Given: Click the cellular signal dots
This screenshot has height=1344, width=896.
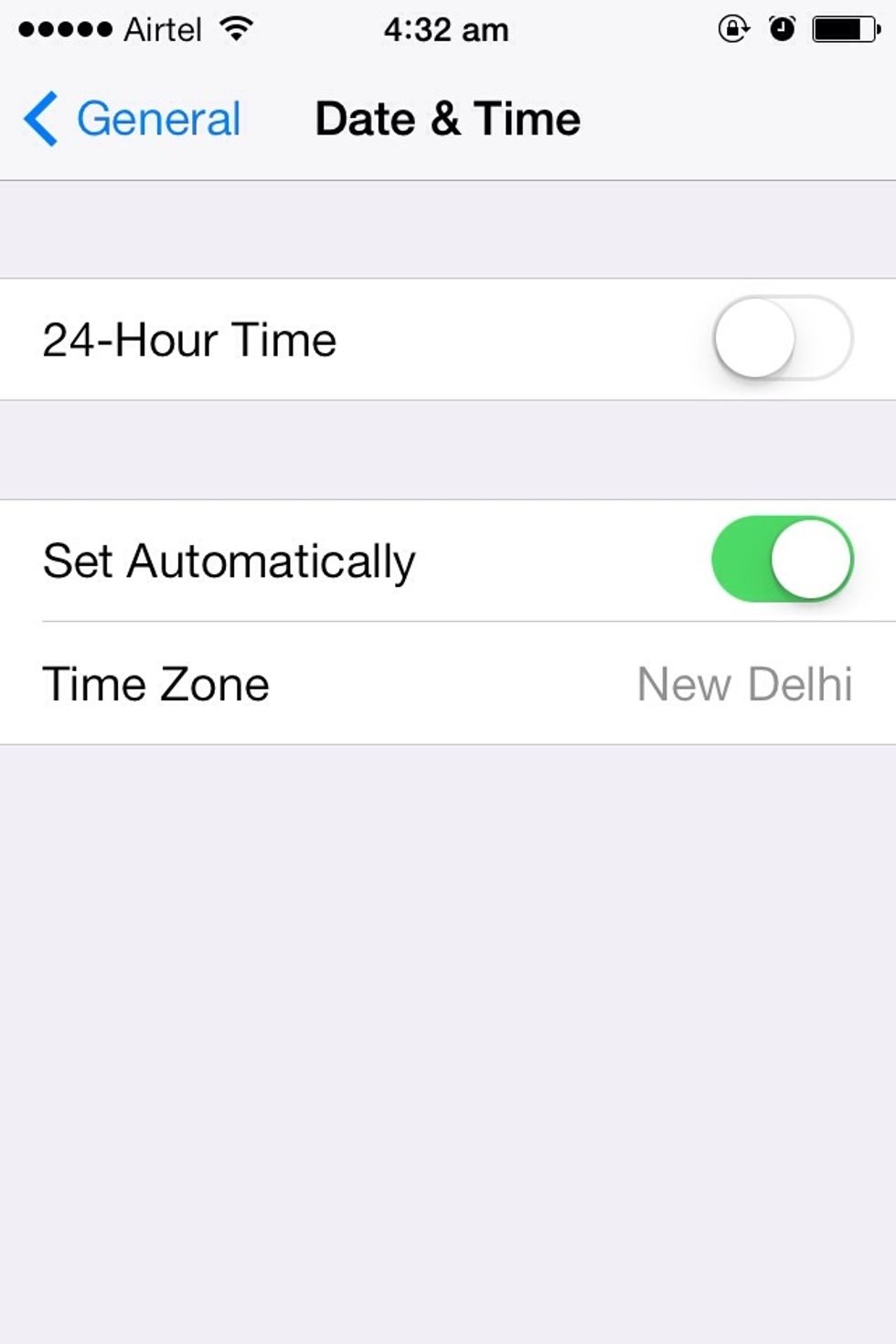Looking at the screenshot, I should [x=66, y=28].
